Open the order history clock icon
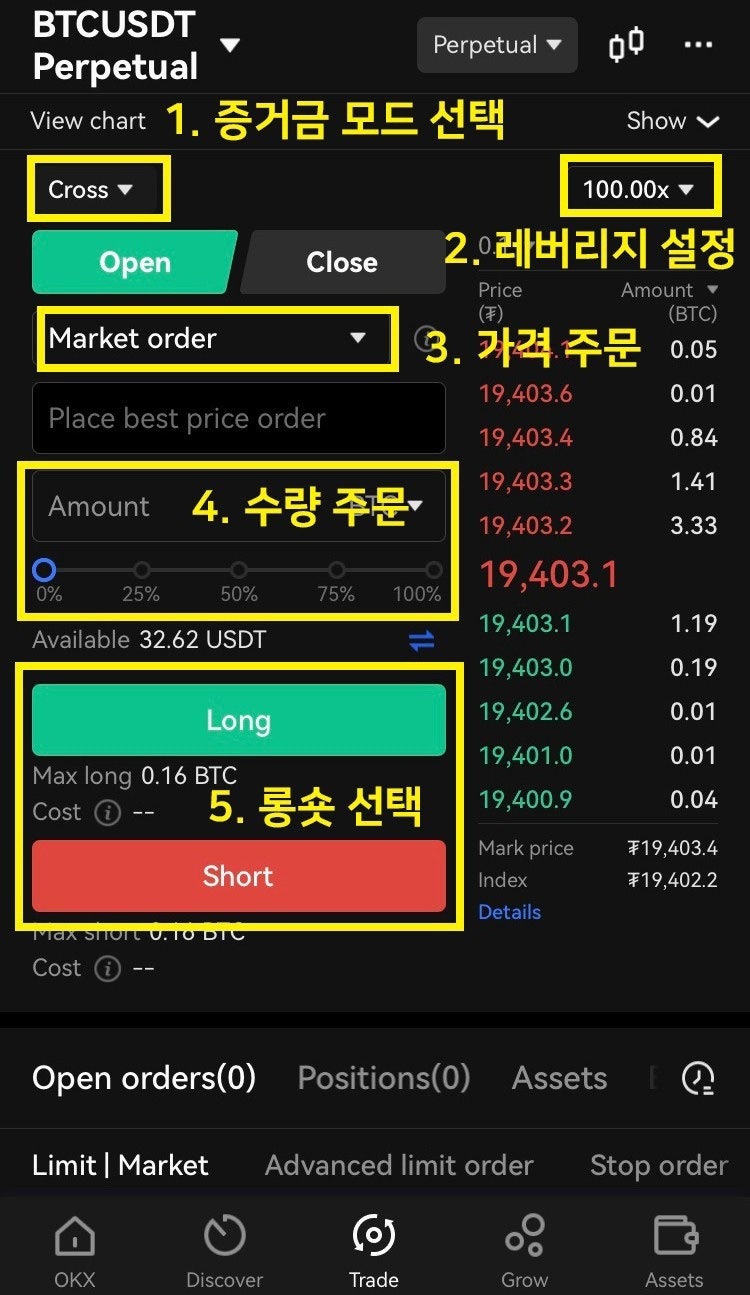 coord(698,1078)
